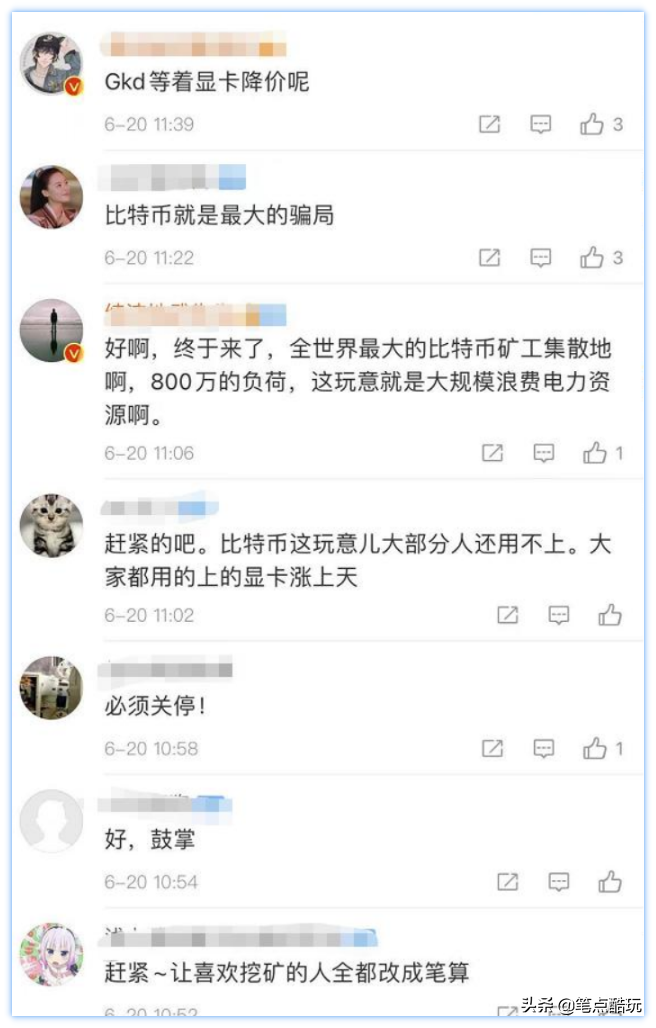Image resolution: width=656 pixels, height=1028 pixels.
Task: Like the comment '好,鼓掌'
Action: click(x=610, y=882)
